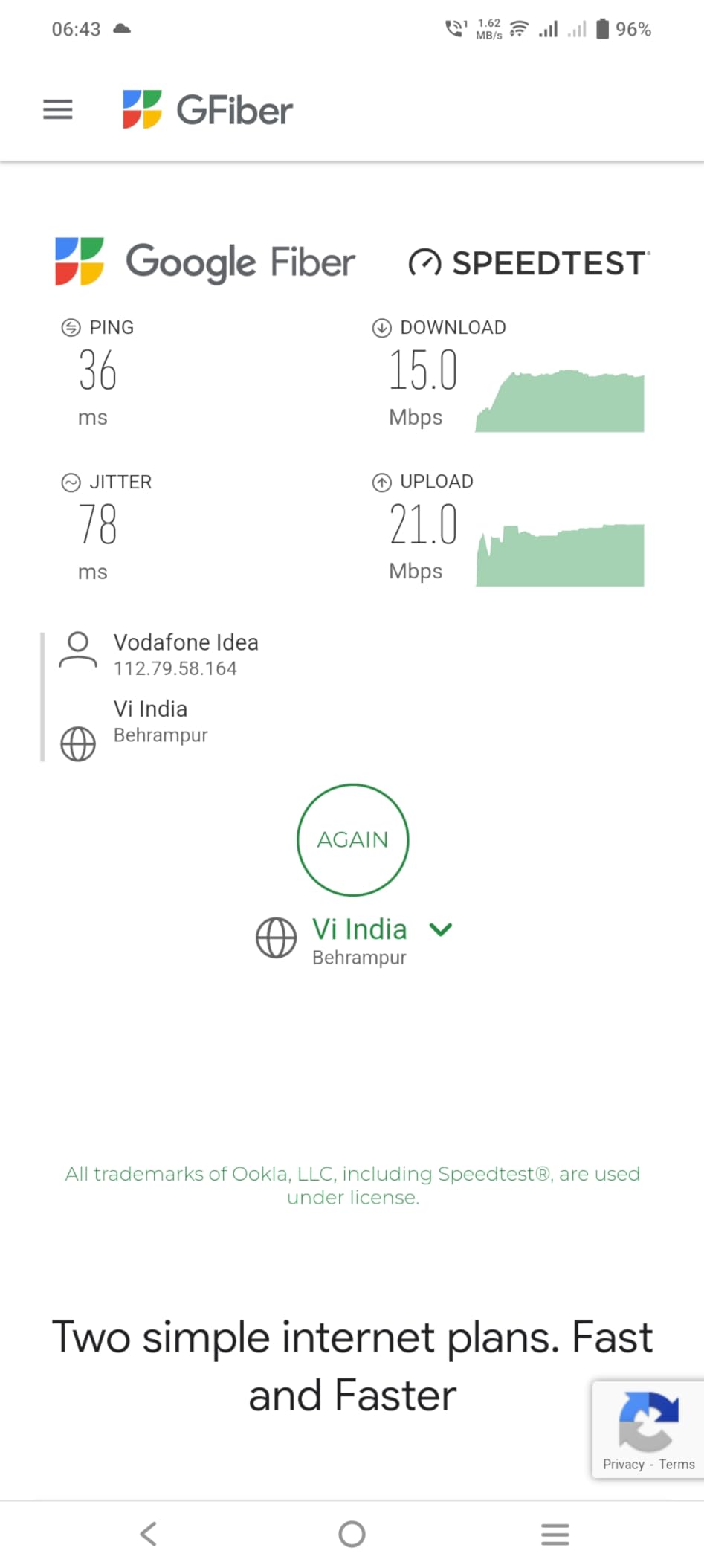
Task: Click the Vodafone Idea user icon
Action: (77, 651)
